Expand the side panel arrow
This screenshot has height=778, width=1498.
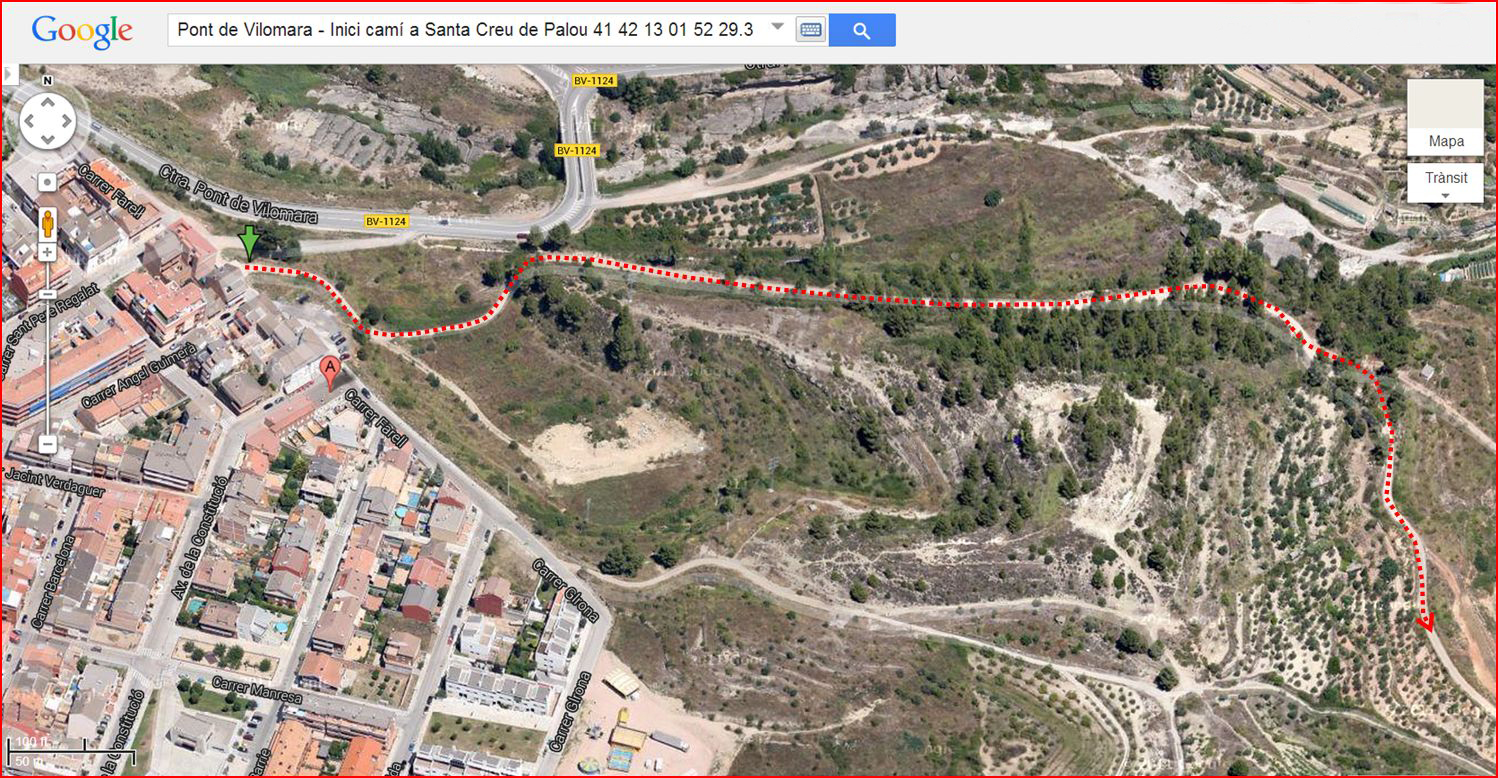pos(10,74)
